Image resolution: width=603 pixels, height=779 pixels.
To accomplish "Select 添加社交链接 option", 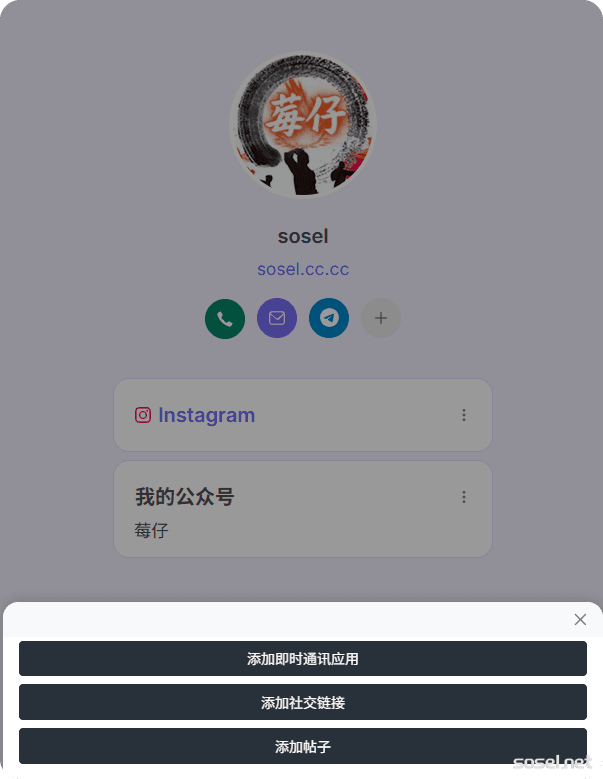I will (x=302, y=703).
